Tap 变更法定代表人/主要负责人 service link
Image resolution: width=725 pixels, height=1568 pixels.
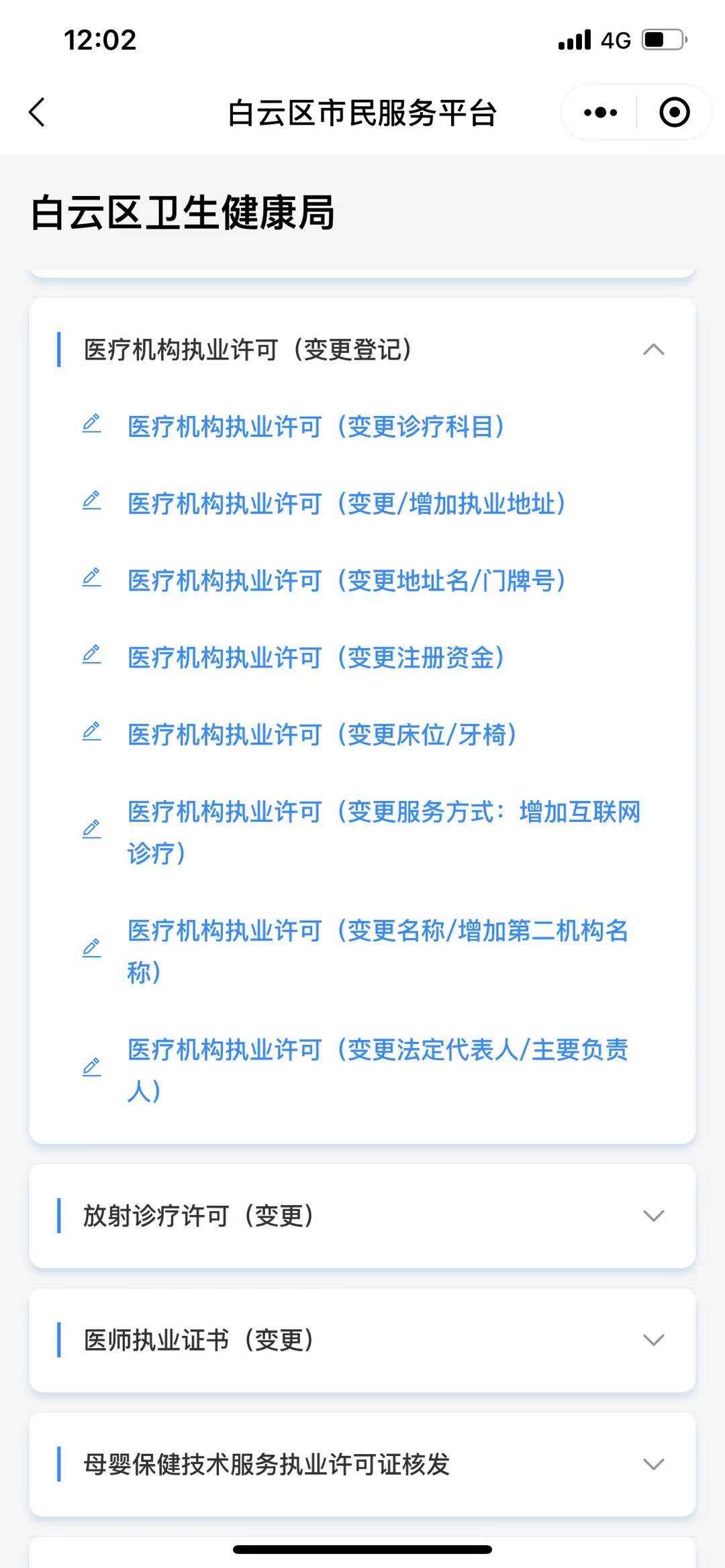377,1069
